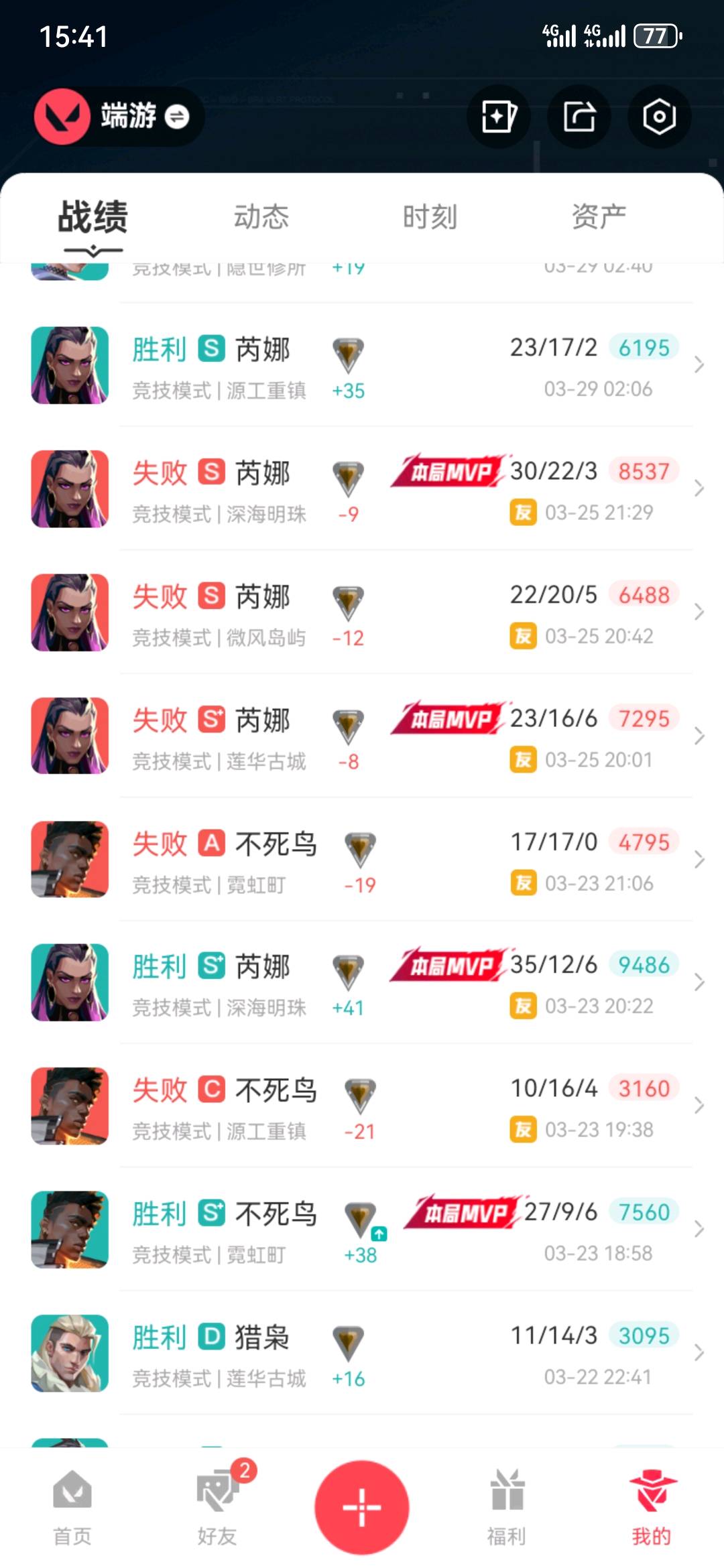The width and height of the screenshot is (724, 1568).
Task: Tap the red plus create button
Action: pos(362,1508)
